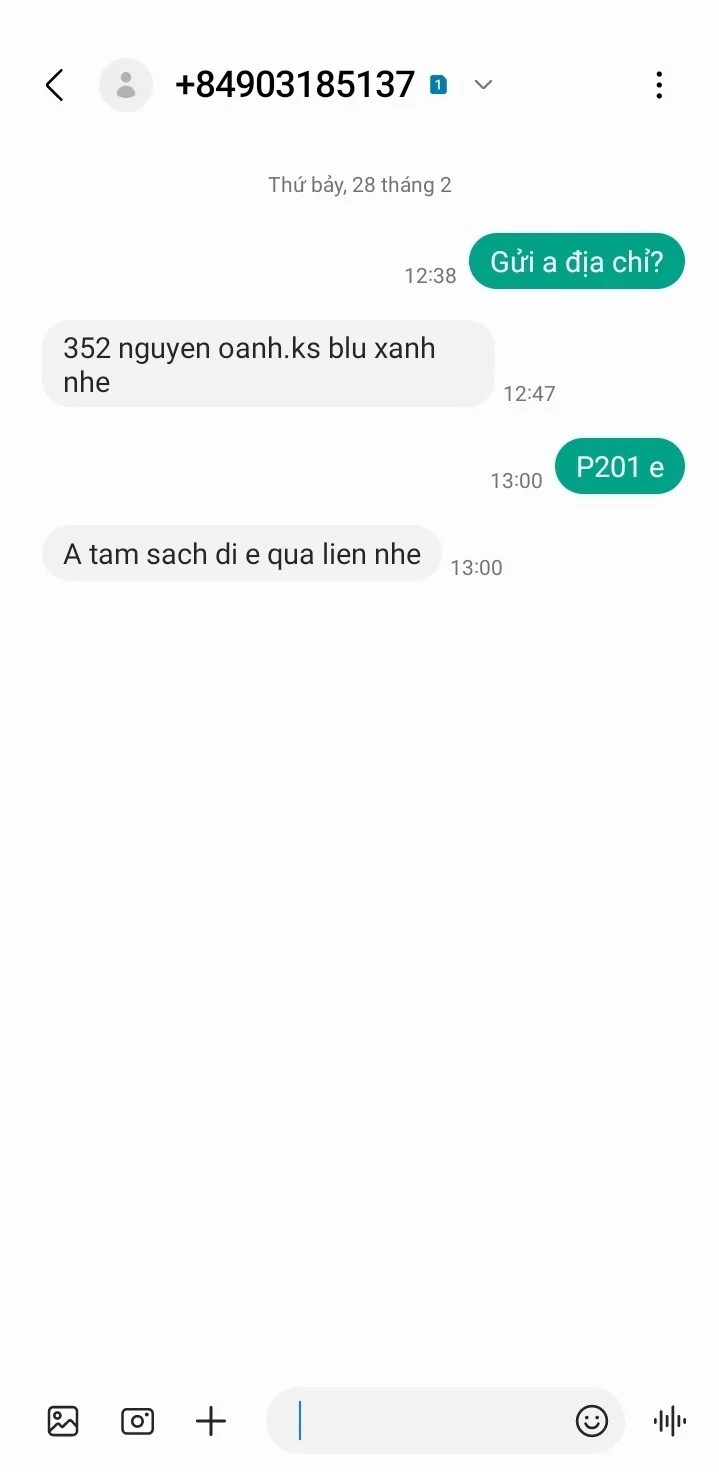719x1472 pixels.
Task: Focus the message text field
Action: click(x=430, y=1420)
